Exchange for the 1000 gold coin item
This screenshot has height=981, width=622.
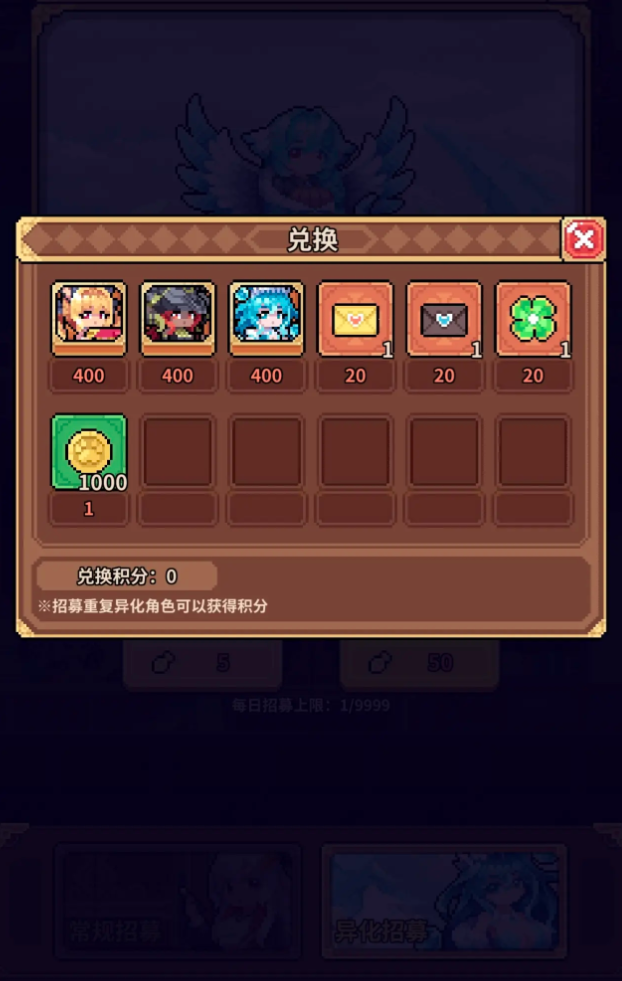[89, 452]
